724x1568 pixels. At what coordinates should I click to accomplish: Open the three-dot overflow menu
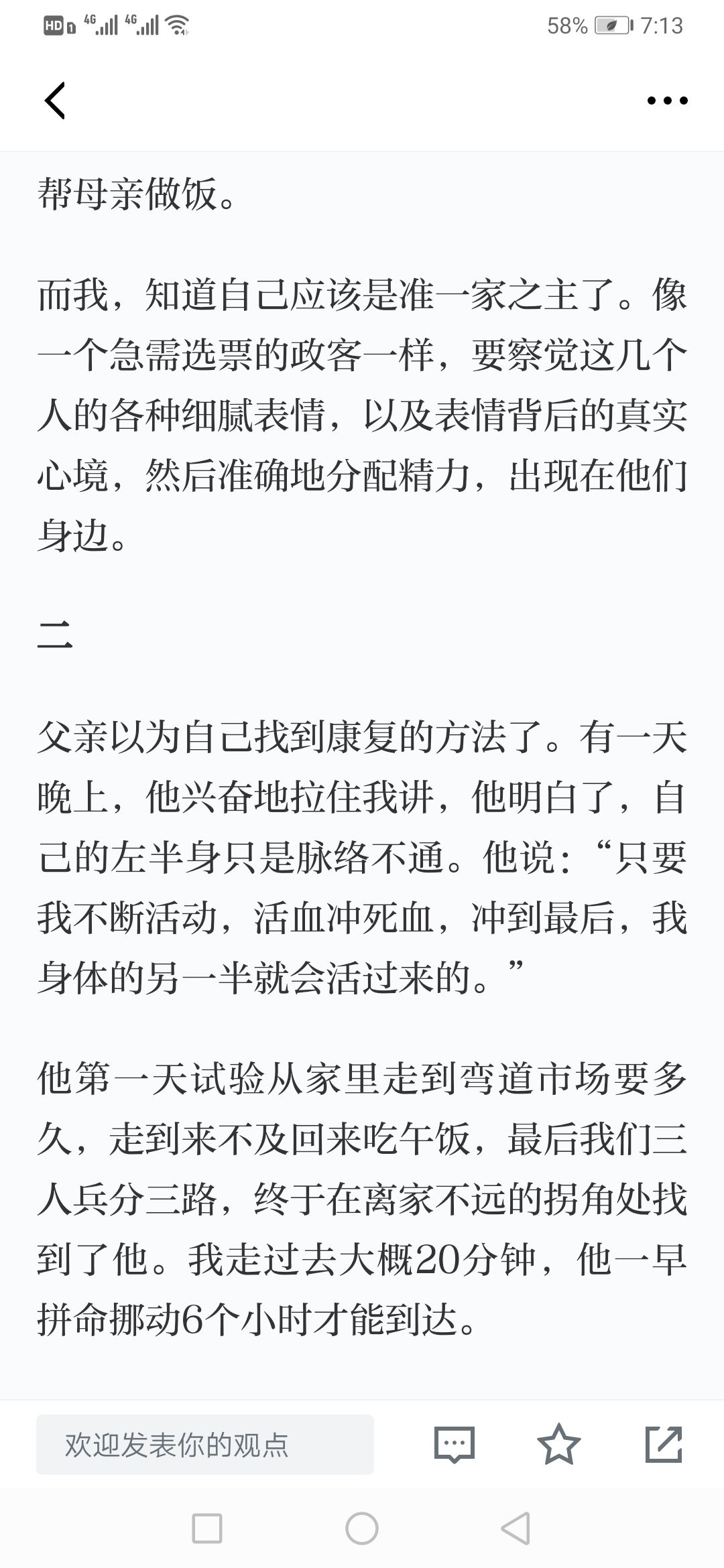tap(667, 101)
